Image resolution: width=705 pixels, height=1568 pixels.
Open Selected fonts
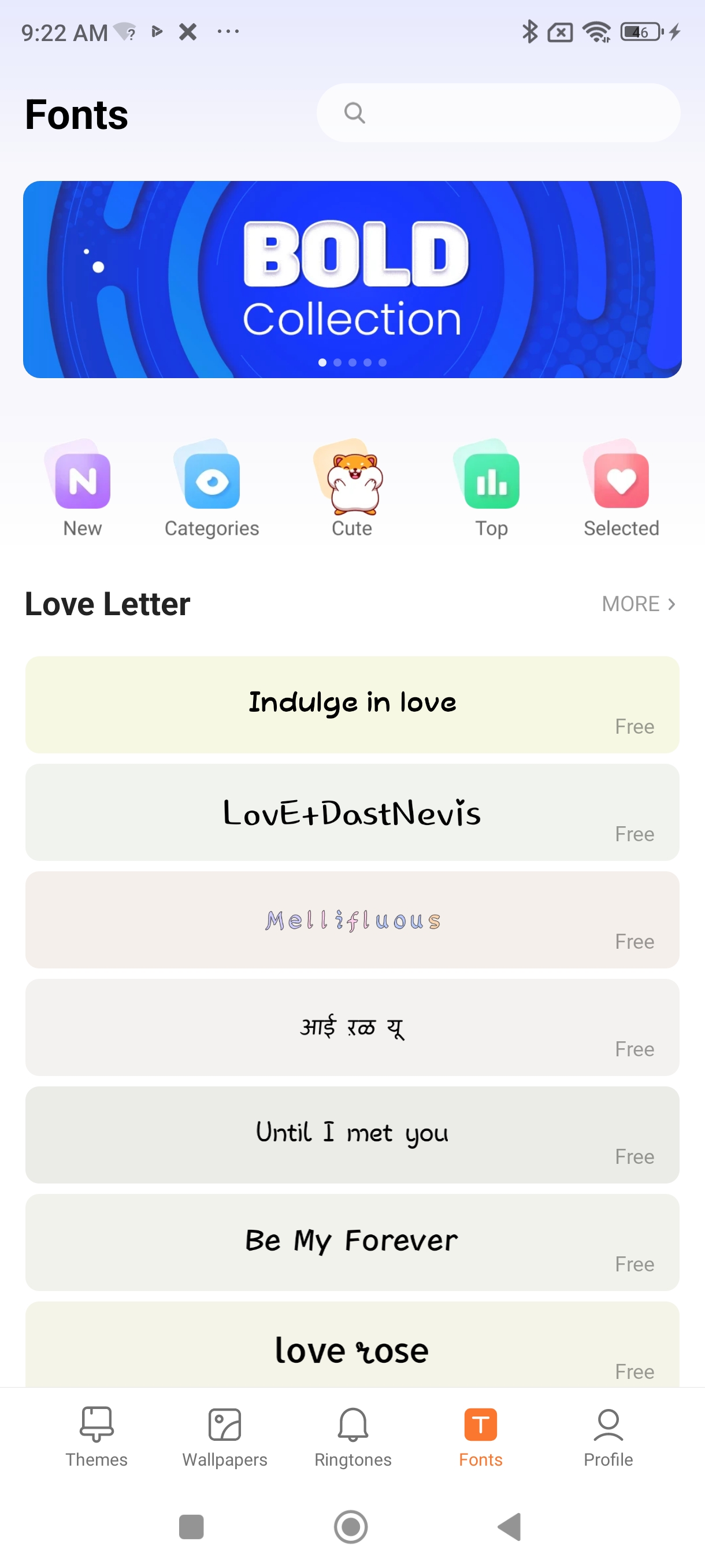(621, 488)
